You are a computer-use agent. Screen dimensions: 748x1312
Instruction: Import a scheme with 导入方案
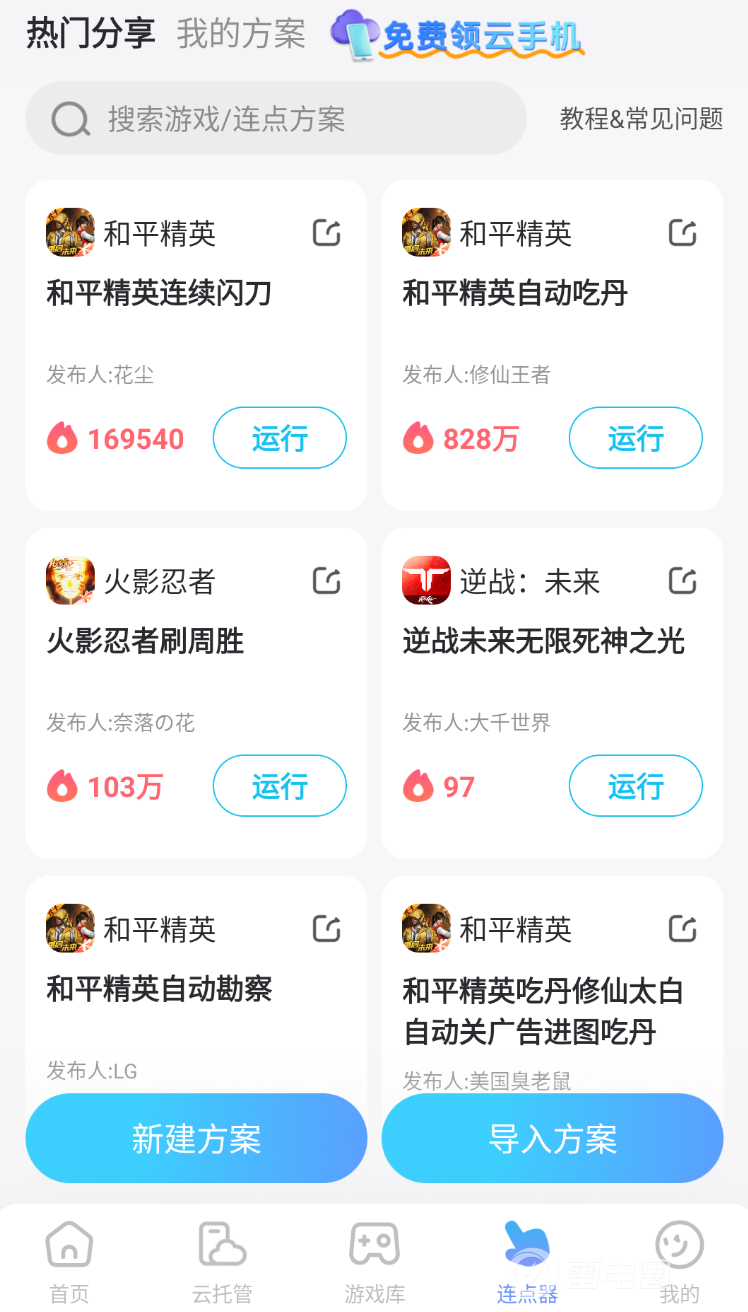[552, 1139]
